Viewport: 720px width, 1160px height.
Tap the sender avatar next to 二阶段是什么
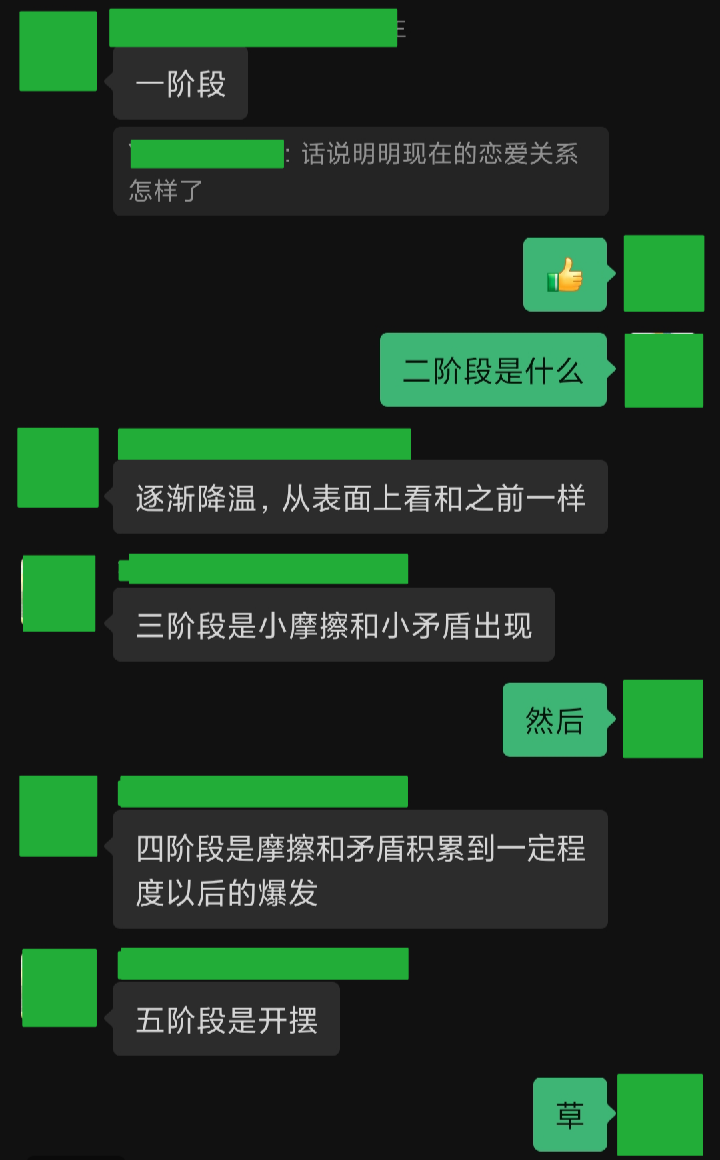(x=663, y=371)
